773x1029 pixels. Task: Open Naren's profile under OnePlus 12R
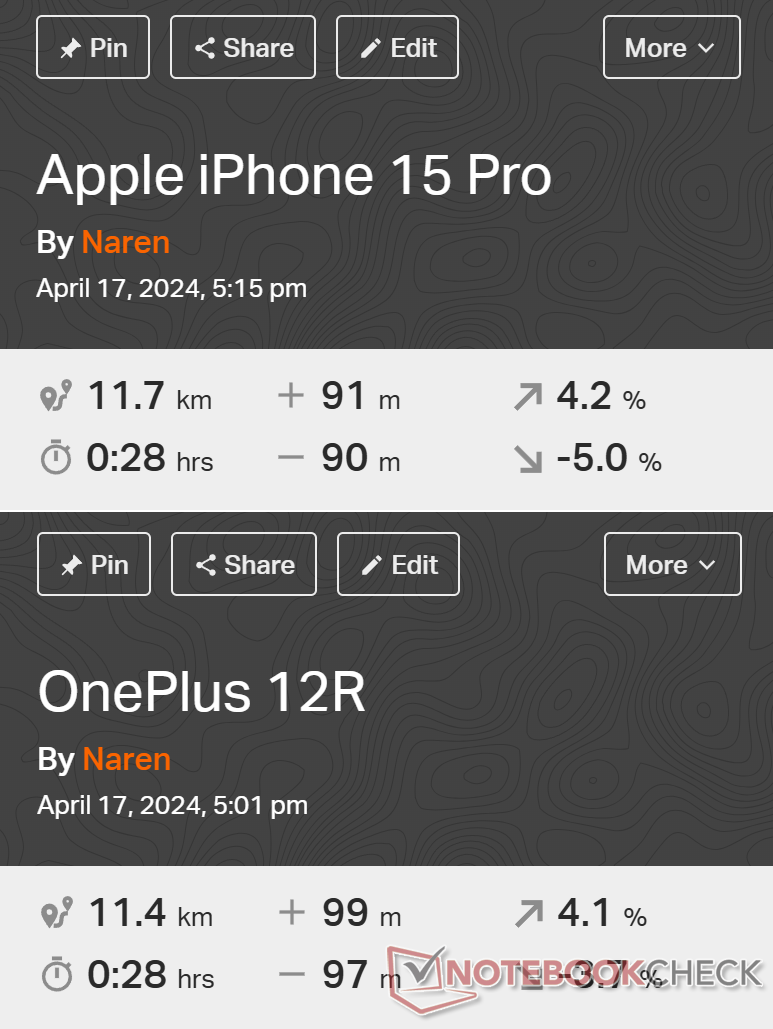tap(127, 759)
